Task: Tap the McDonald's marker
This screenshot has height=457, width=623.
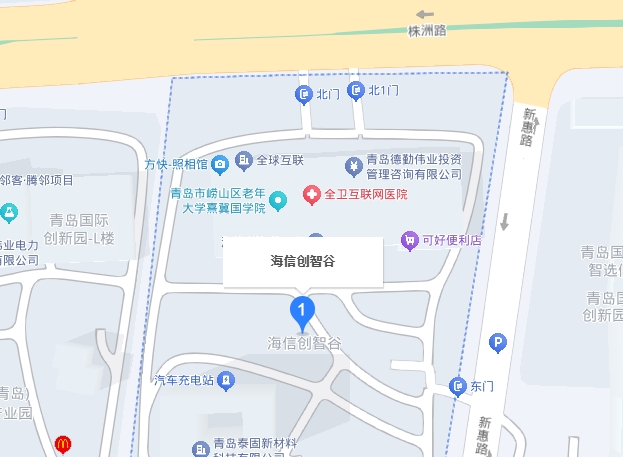Action: coord(62,443)
